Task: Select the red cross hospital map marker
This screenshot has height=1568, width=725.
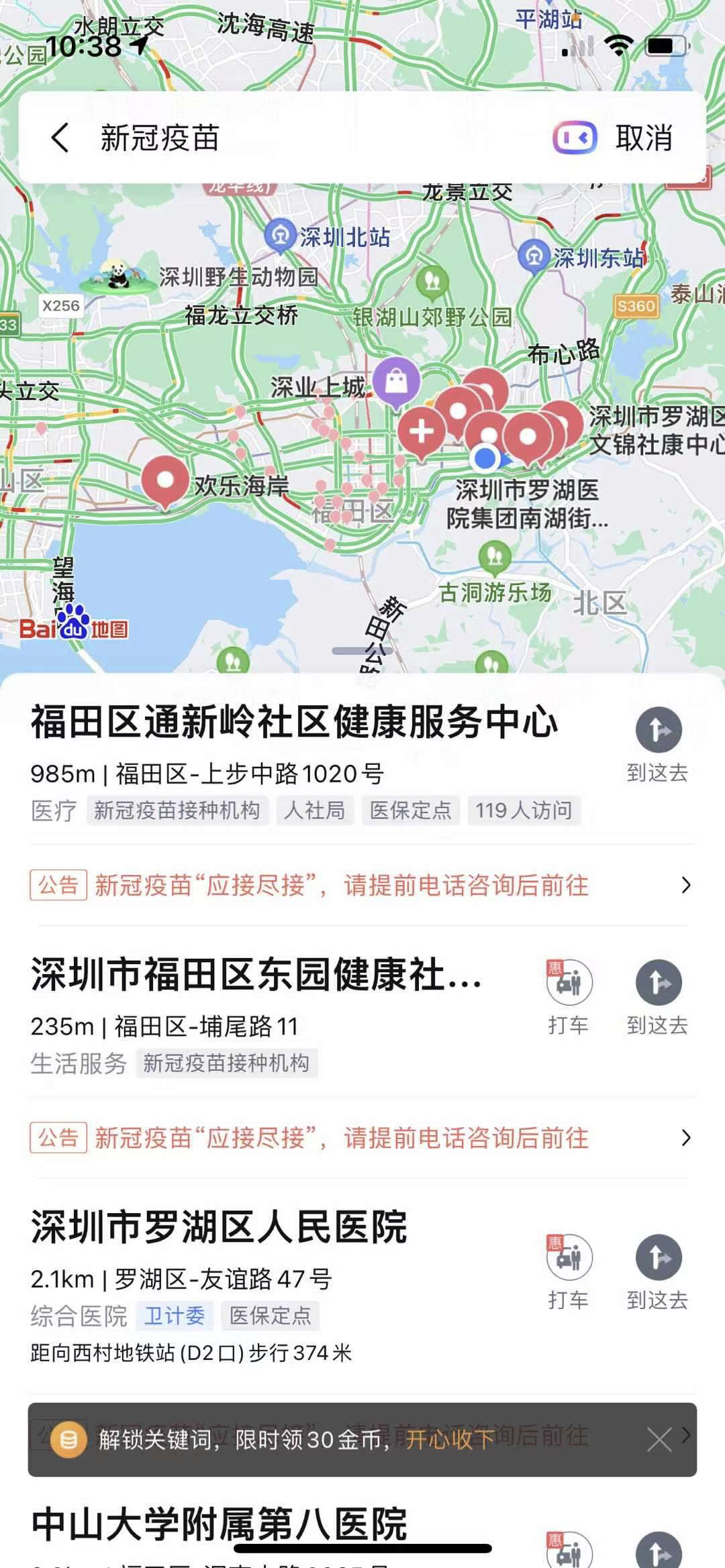Action: 422,433
